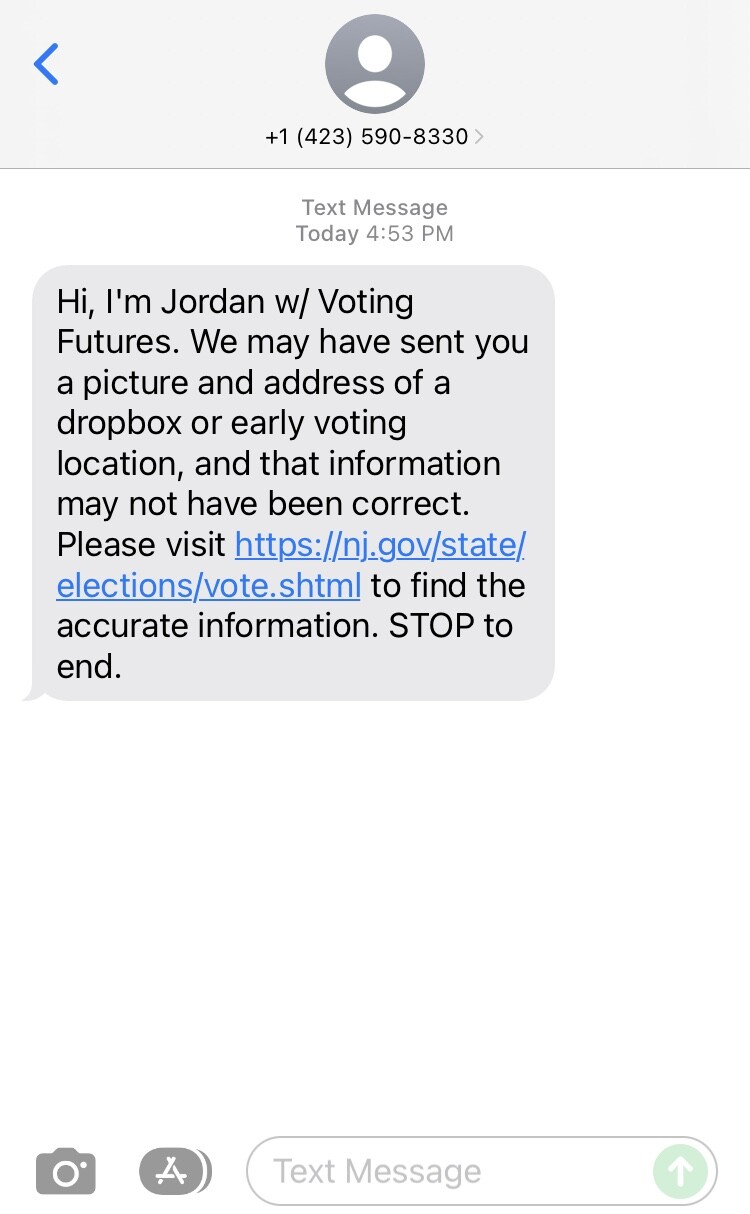The width and height of the screenshot is (750, 1214).
Task: Send the message with the arrow button
Action: tap(680, 1171)
